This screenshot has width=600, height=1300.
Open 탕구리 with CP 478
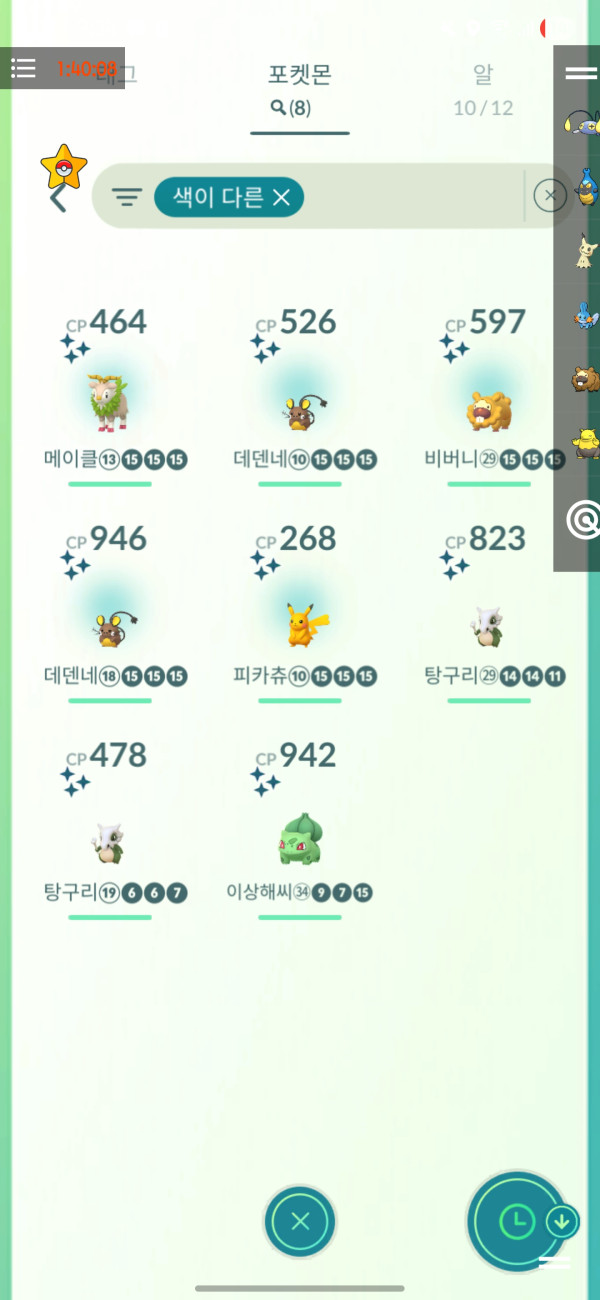pos(110,840)
